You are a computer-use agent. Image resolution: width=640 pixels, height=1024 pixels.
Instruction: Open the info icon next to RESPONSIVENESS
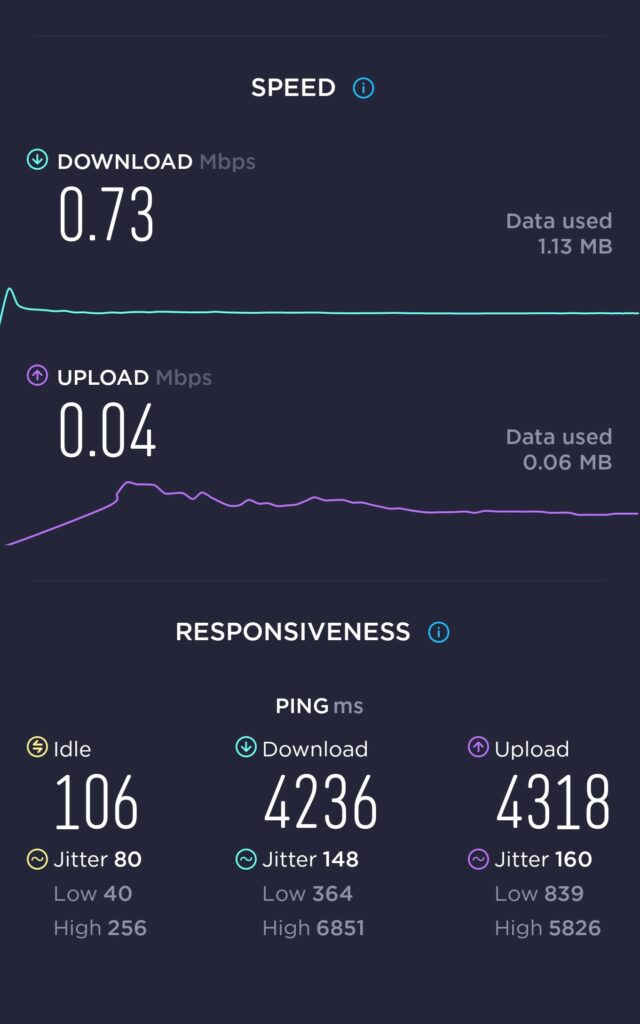point(438,632)
